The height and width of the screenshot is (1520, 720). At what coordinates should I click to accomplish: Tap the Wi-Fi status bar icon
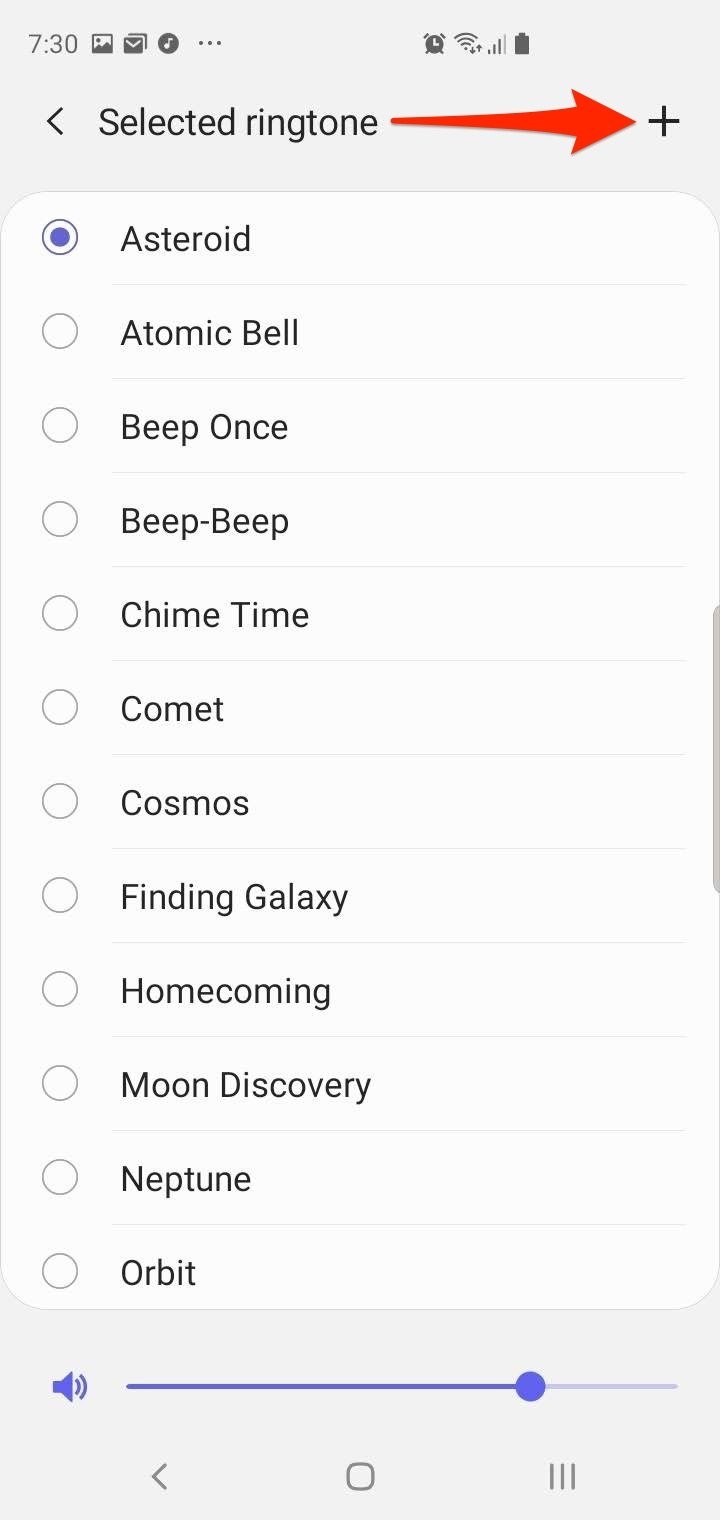coord(465,43)
